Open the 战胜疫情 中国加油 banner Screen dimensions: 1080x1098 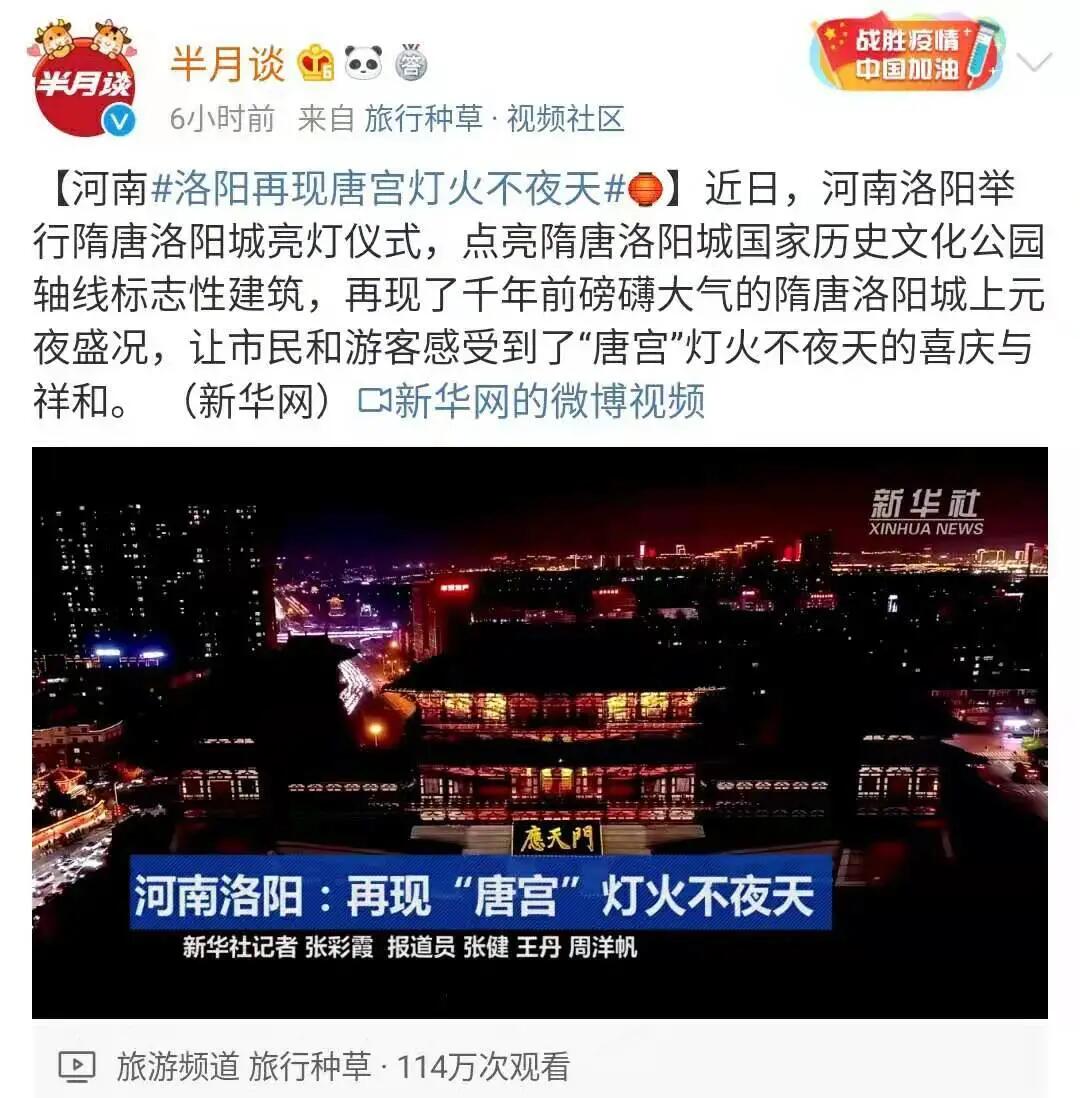[x=904, y=54]
